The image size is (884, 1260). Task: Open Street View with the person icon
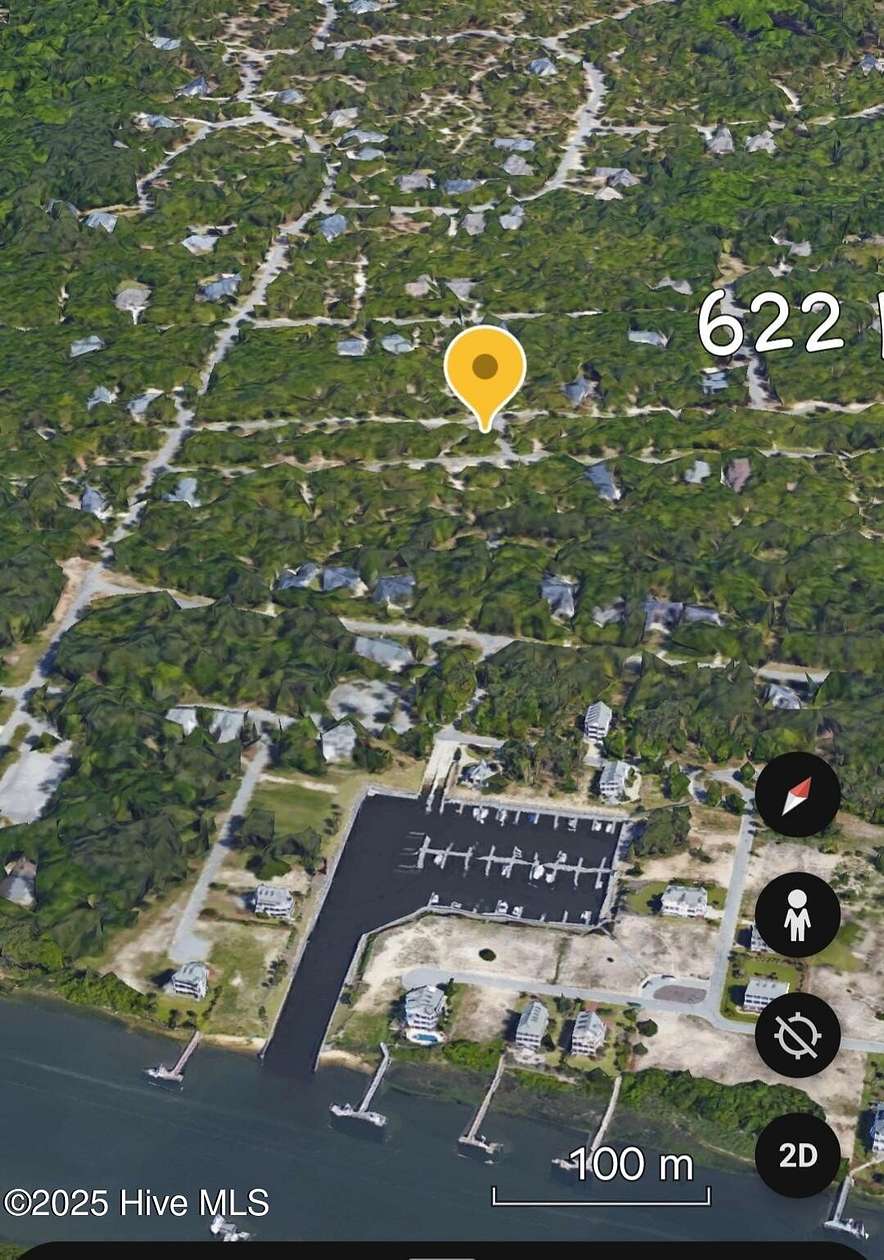pyautogui.click(x=797, y=915)
